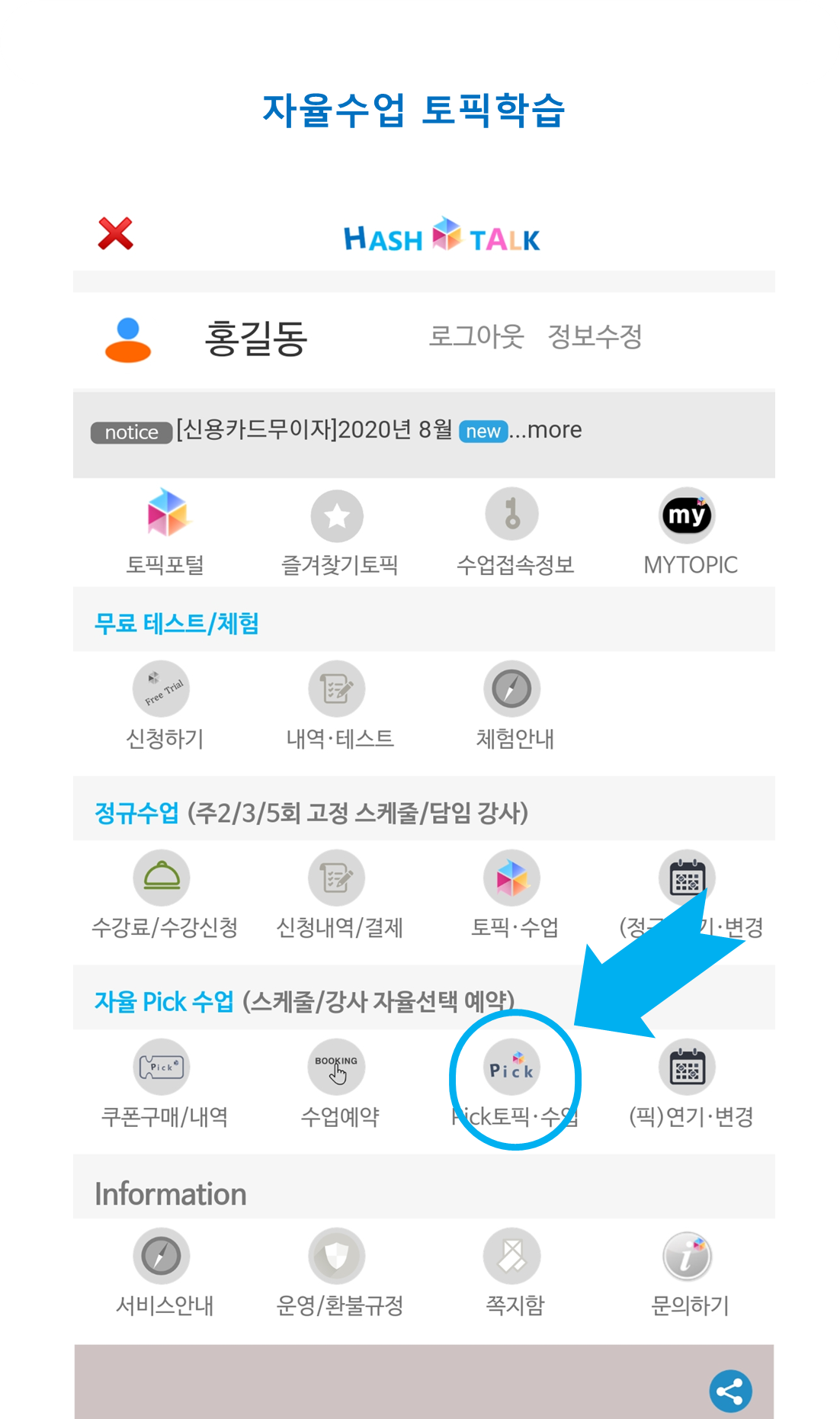Tap 로그아웃 to log out
Image resolution: width=840 pixels, height=1419 pixels.
[476, 336]
